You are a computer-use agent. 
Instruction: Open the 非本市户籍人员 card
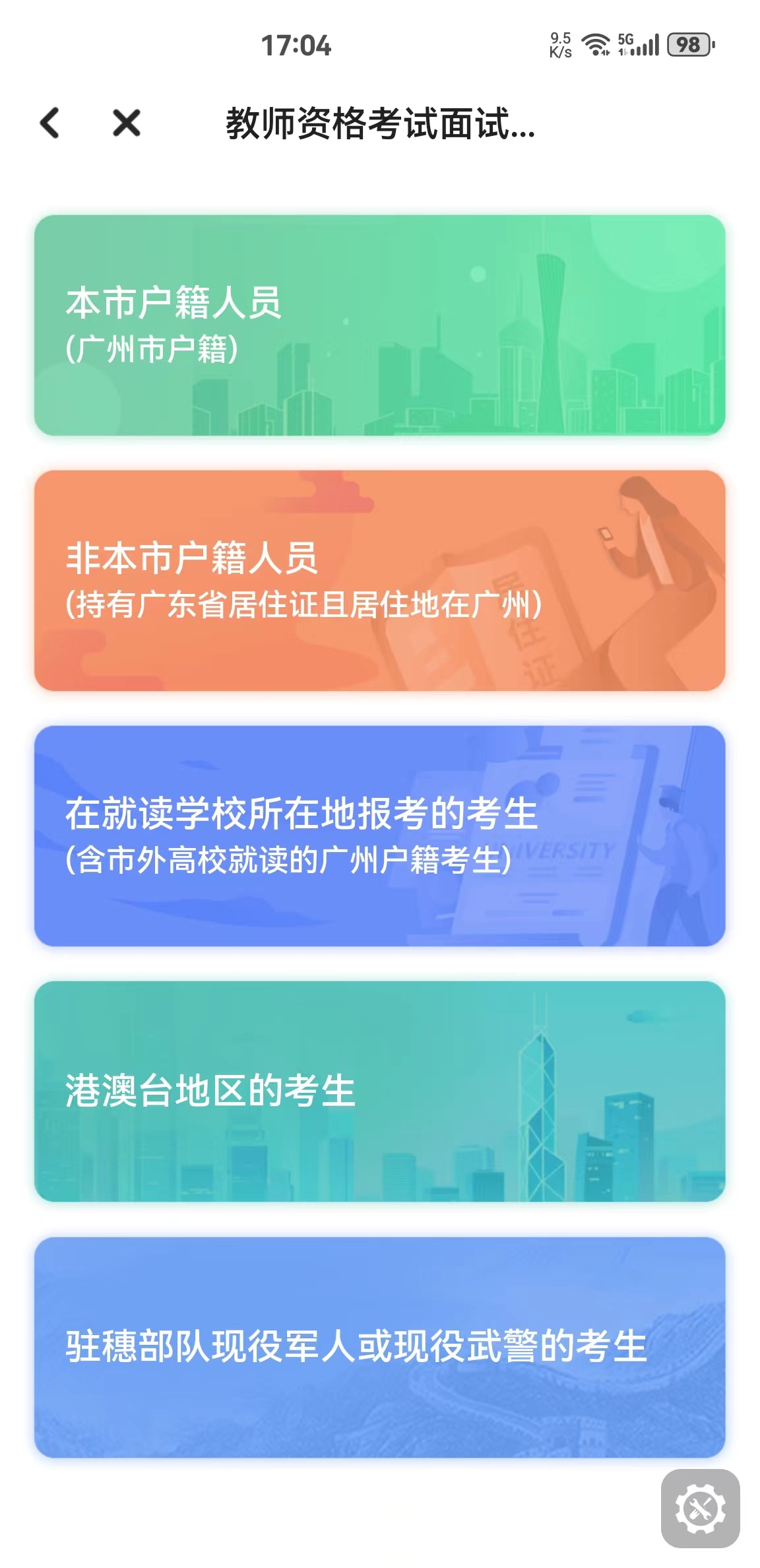(379, 580)
